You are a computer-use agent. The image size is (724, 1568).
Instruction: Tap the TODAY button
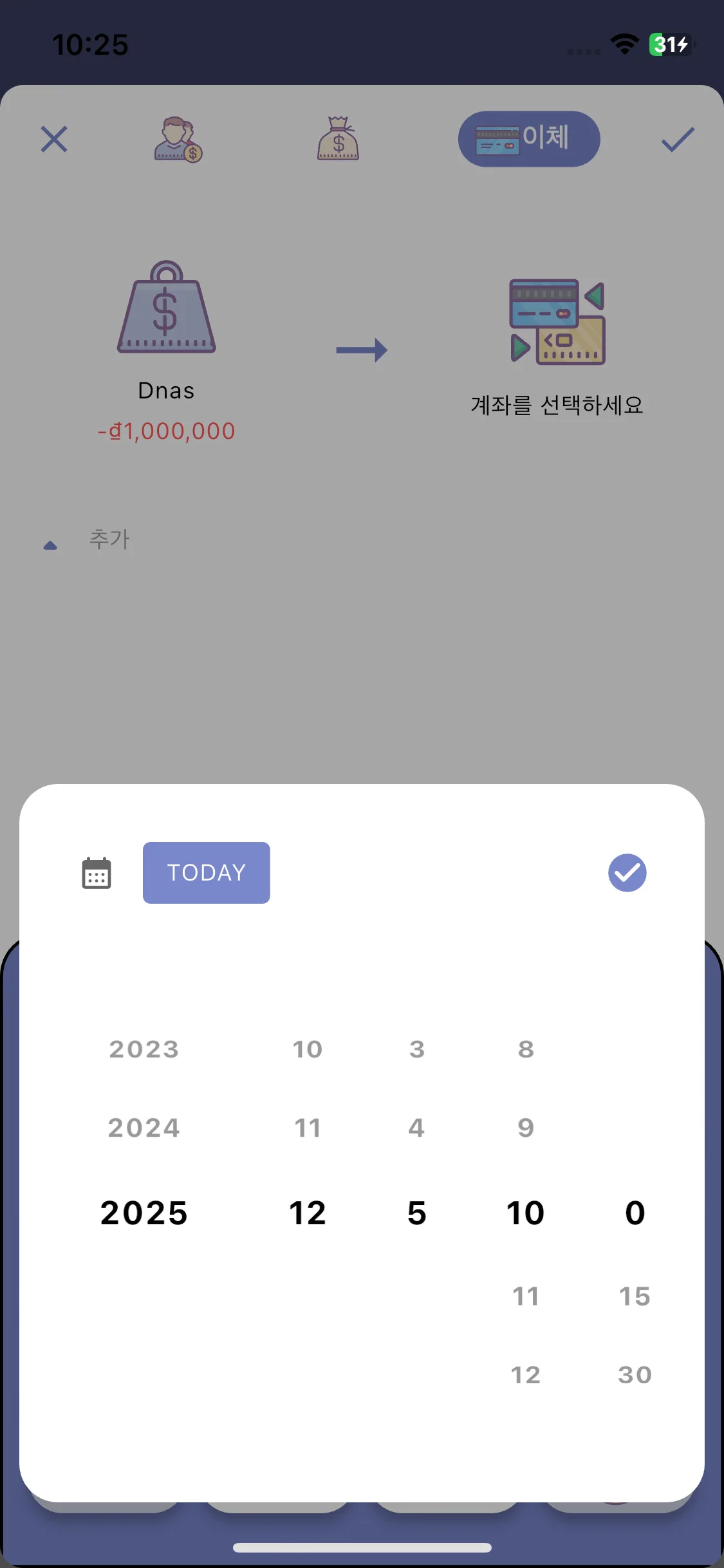tap(206, 872)
